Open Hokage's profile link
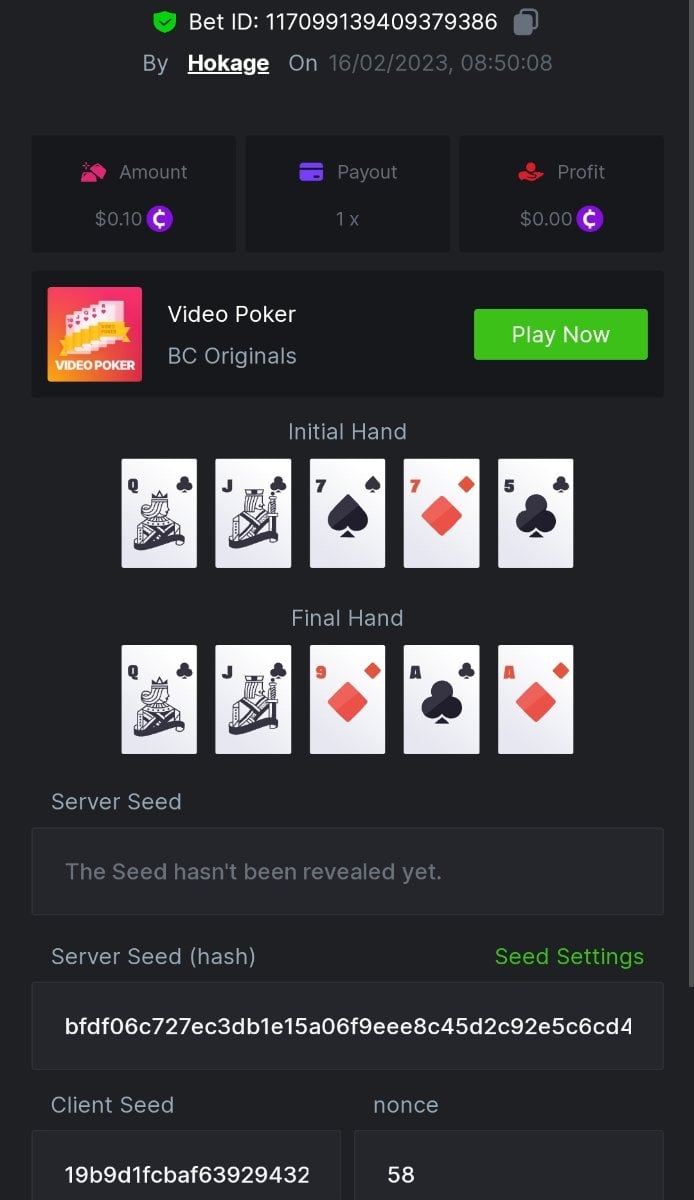694x1200 pixels. click(228, 63)
